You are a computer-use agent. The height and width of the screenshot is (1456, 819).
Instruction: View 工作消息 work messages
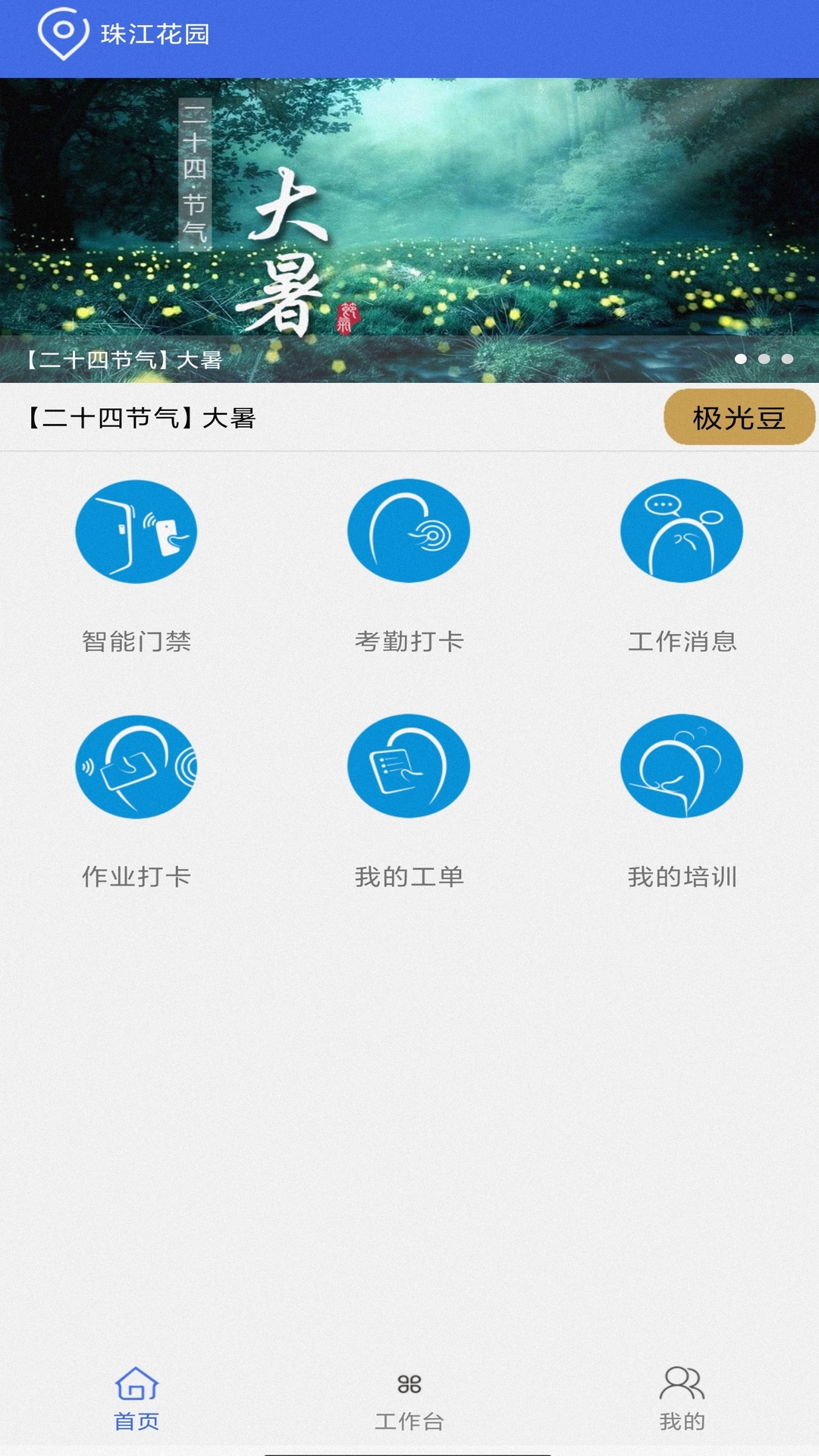coord(682,566)
